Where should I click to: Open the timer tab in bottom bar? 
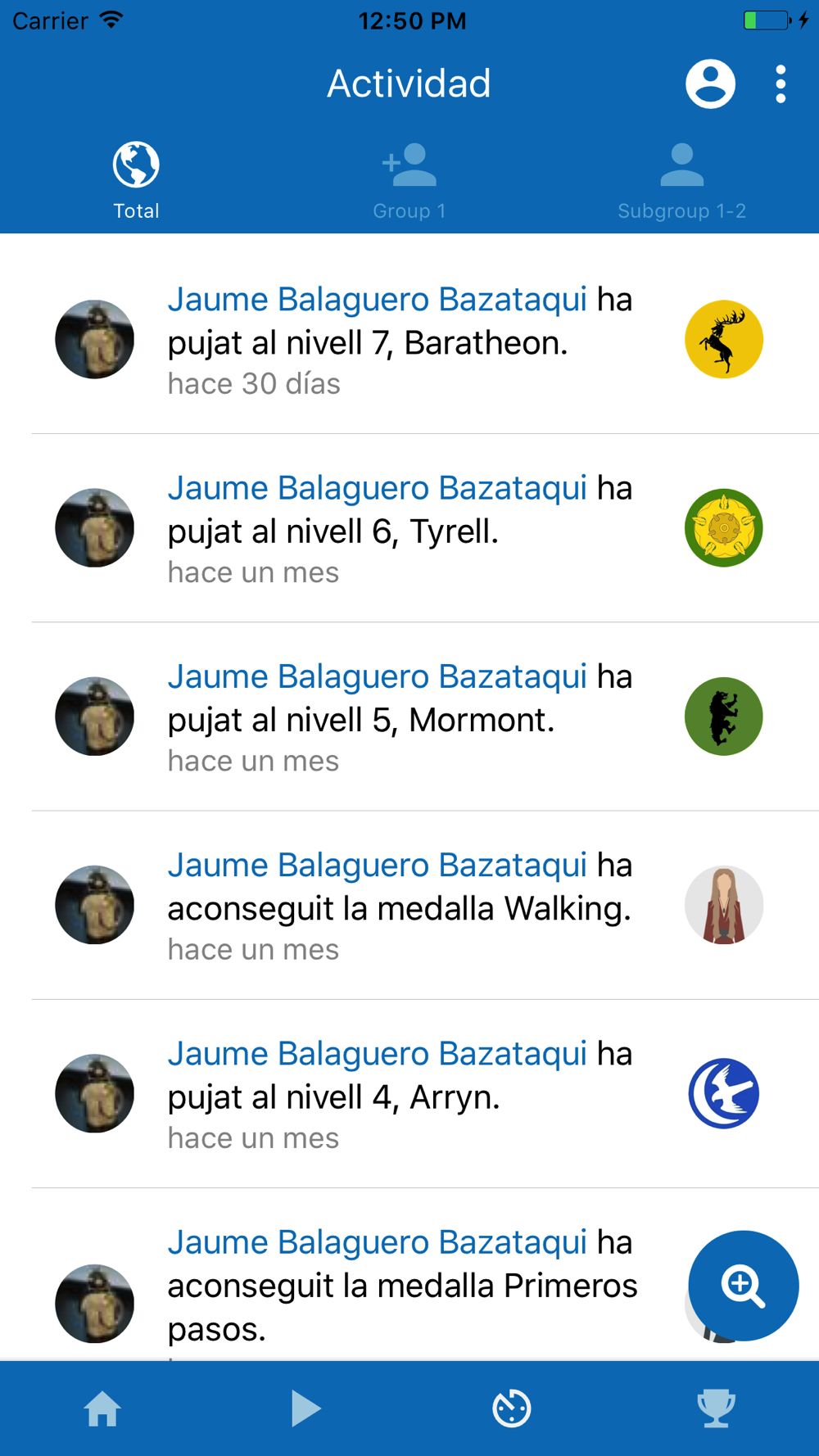pos(512,1409)
